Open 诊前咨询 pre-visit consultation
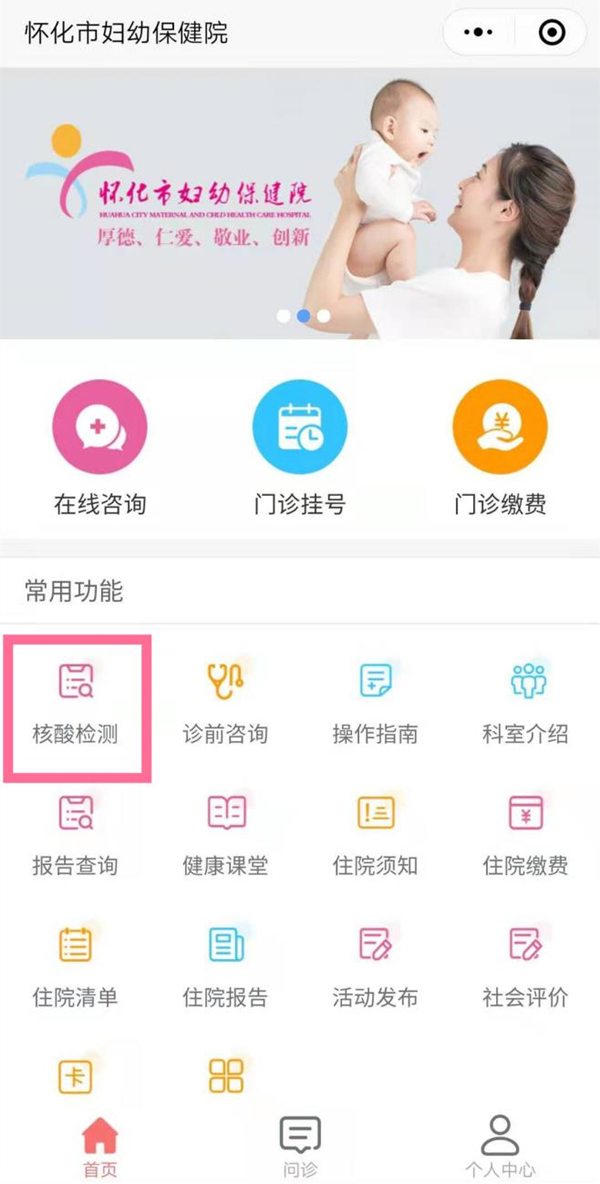The width and height of the screenshot is (600, 1184). point(225,705)
